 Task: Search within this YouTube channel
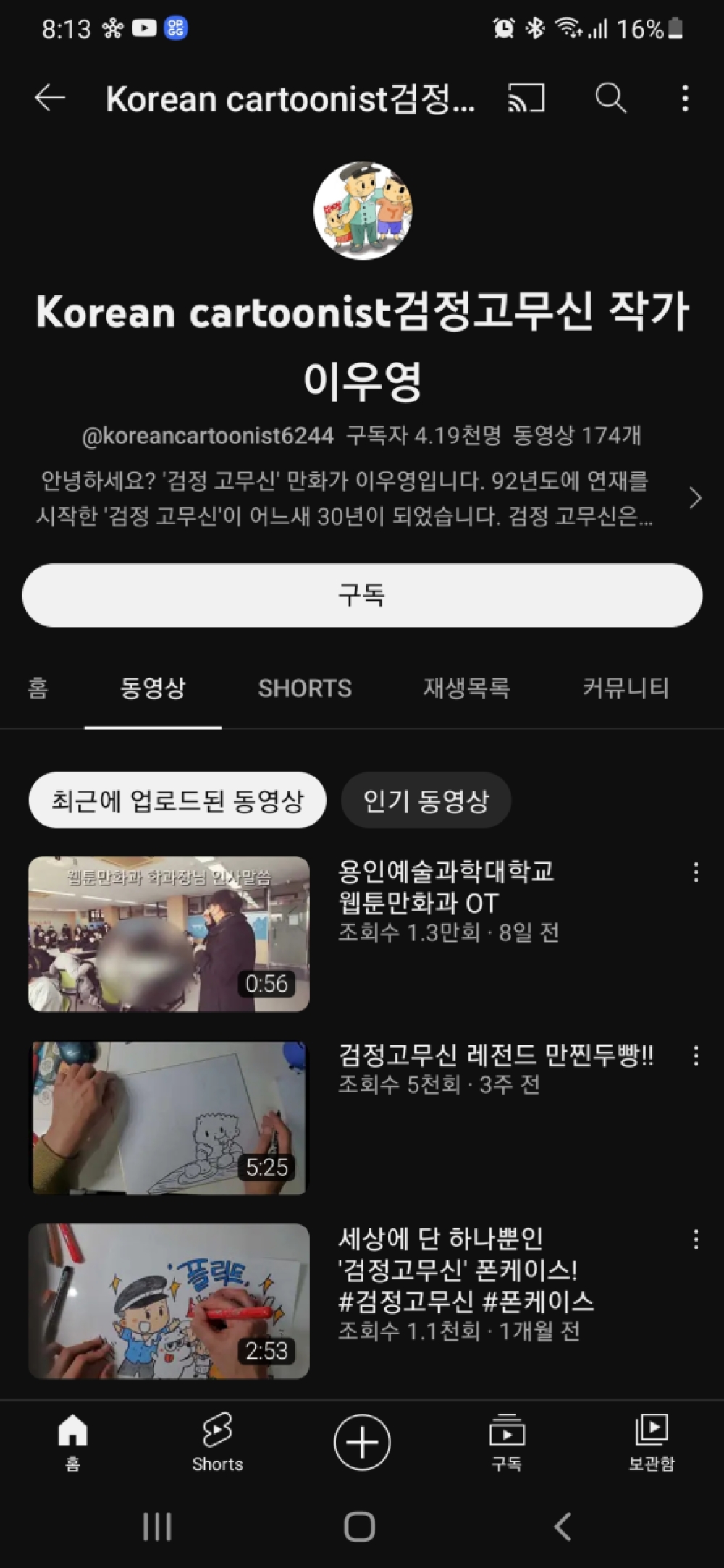[x=610, y=98]
